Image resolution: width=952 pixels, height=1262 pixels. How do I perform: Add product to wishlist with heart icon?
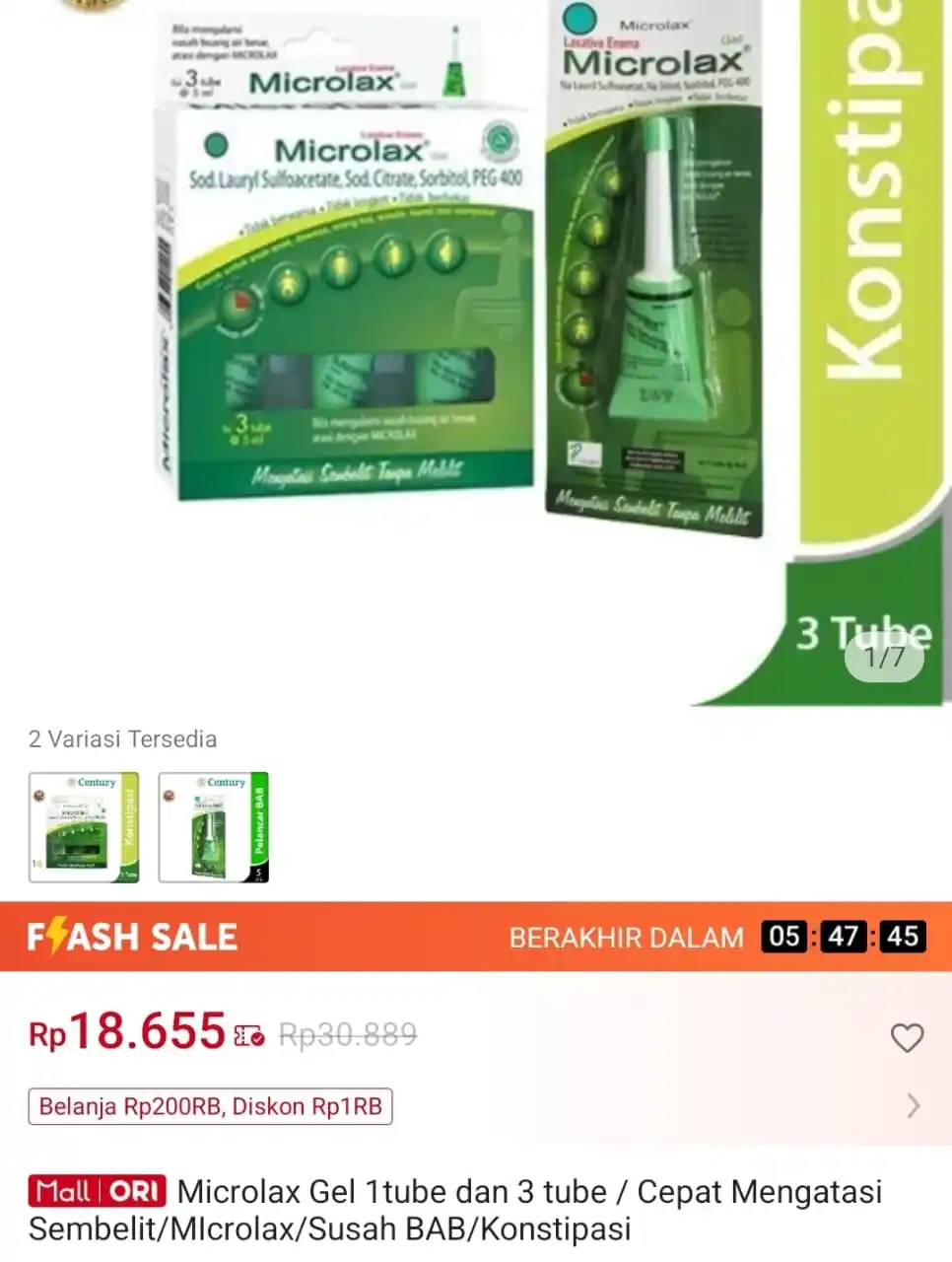tap(907, 1037)
